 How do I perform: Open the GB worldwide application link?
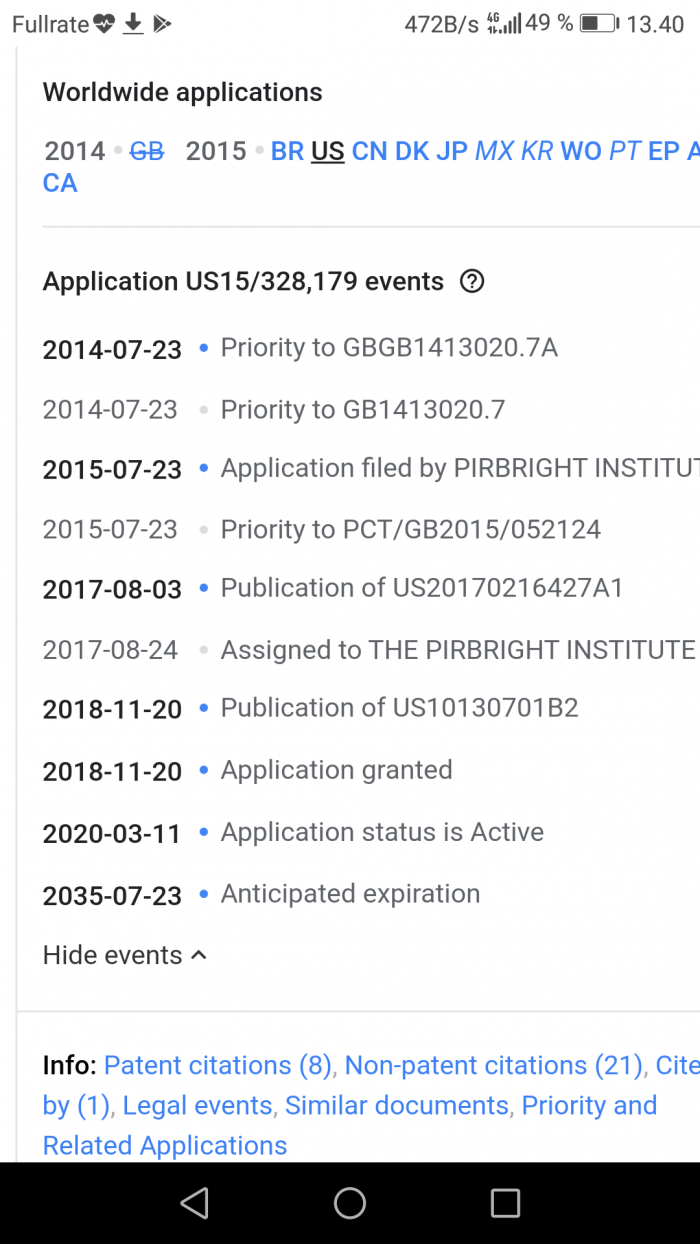[x=147, y=151]
